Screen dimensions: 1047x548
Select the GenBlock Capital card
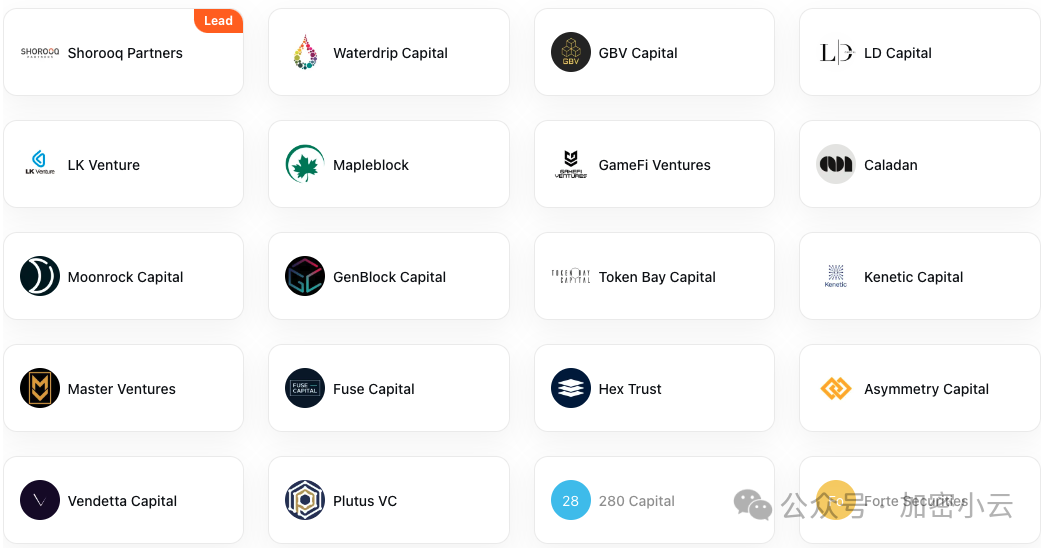click(389, 277)
